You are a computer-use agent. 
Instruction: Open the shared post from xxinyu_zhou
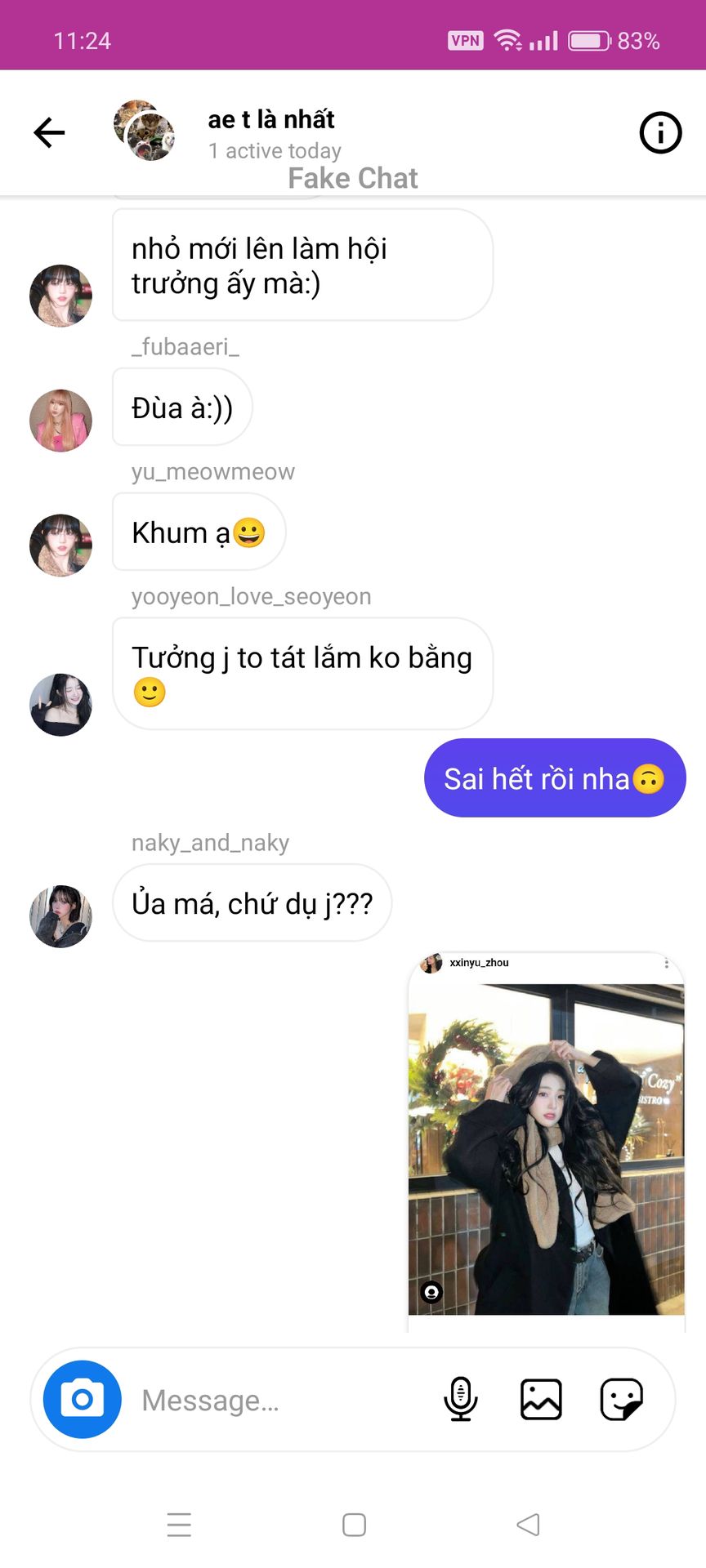click(x=546, y=1147)
